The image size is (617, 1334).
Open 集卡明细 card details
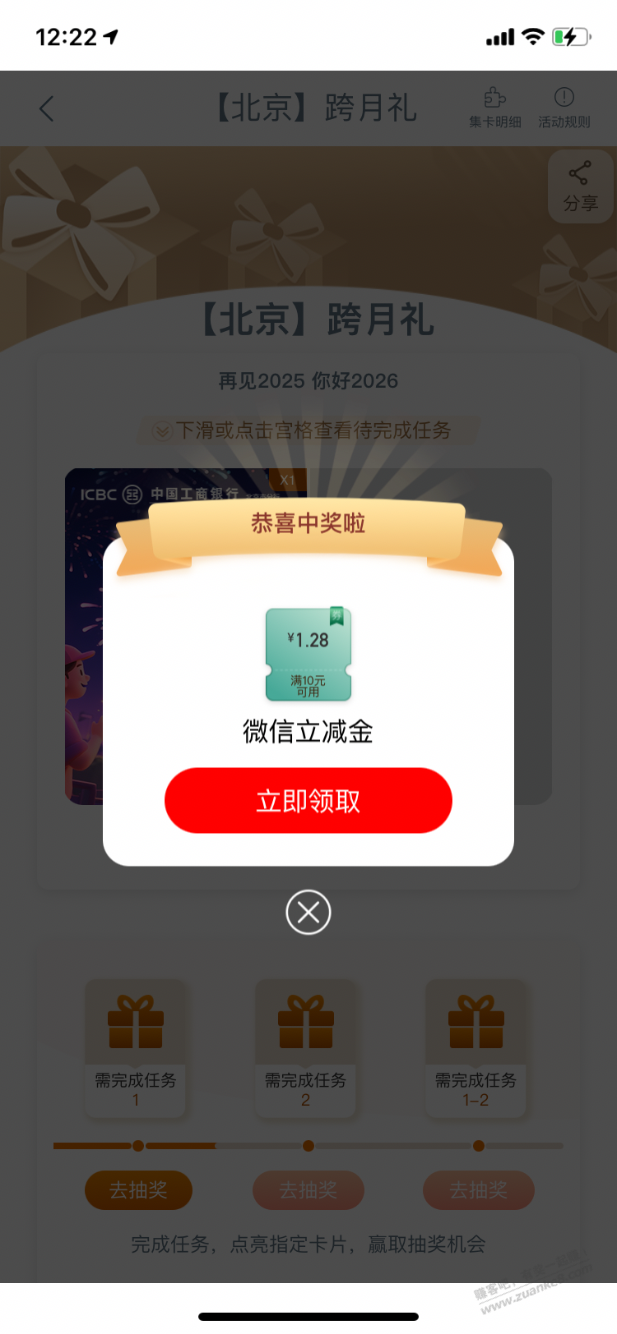[495, 108]
